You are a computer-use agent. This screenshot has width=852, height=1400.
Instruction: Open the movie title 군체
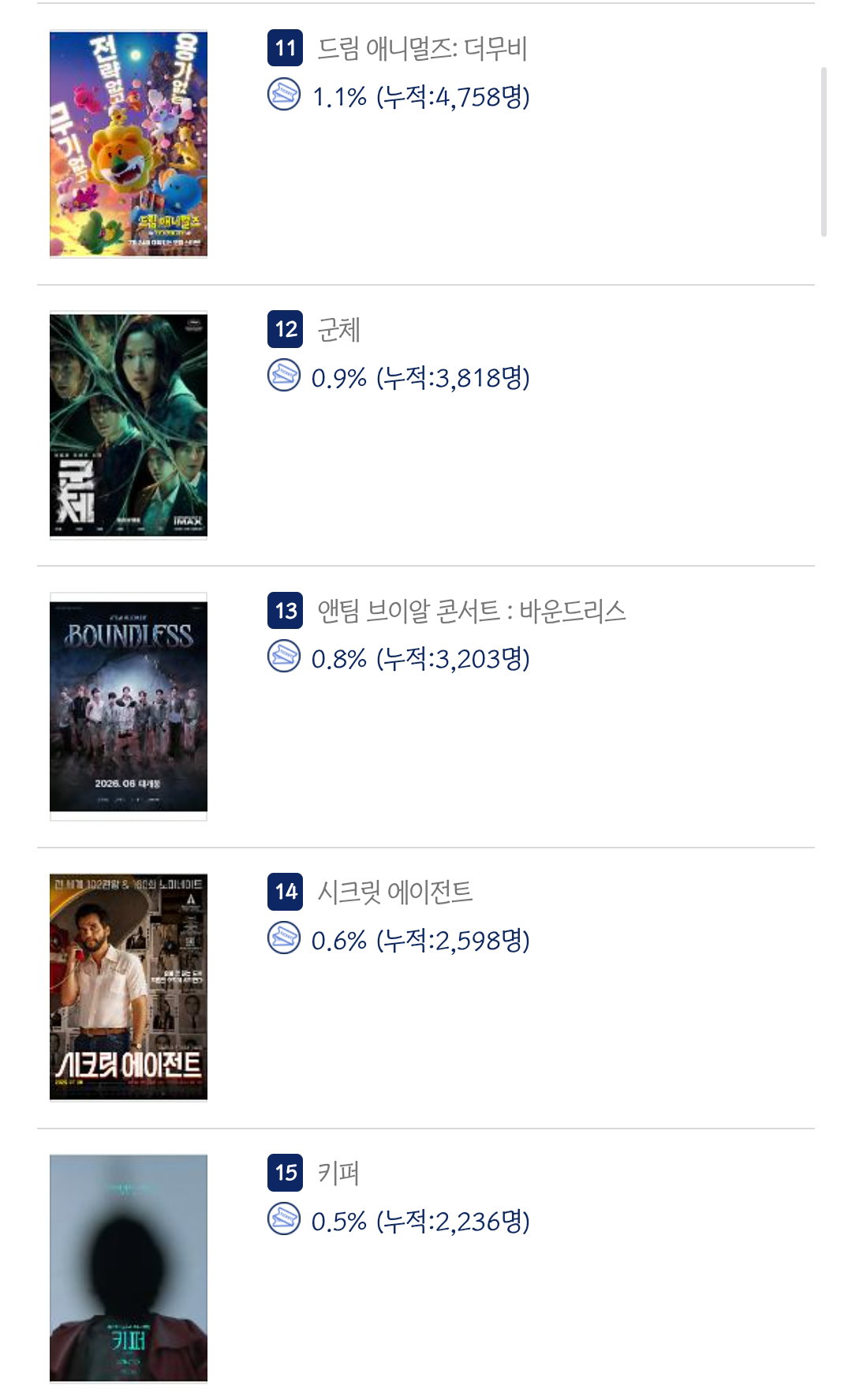point(339,329)
